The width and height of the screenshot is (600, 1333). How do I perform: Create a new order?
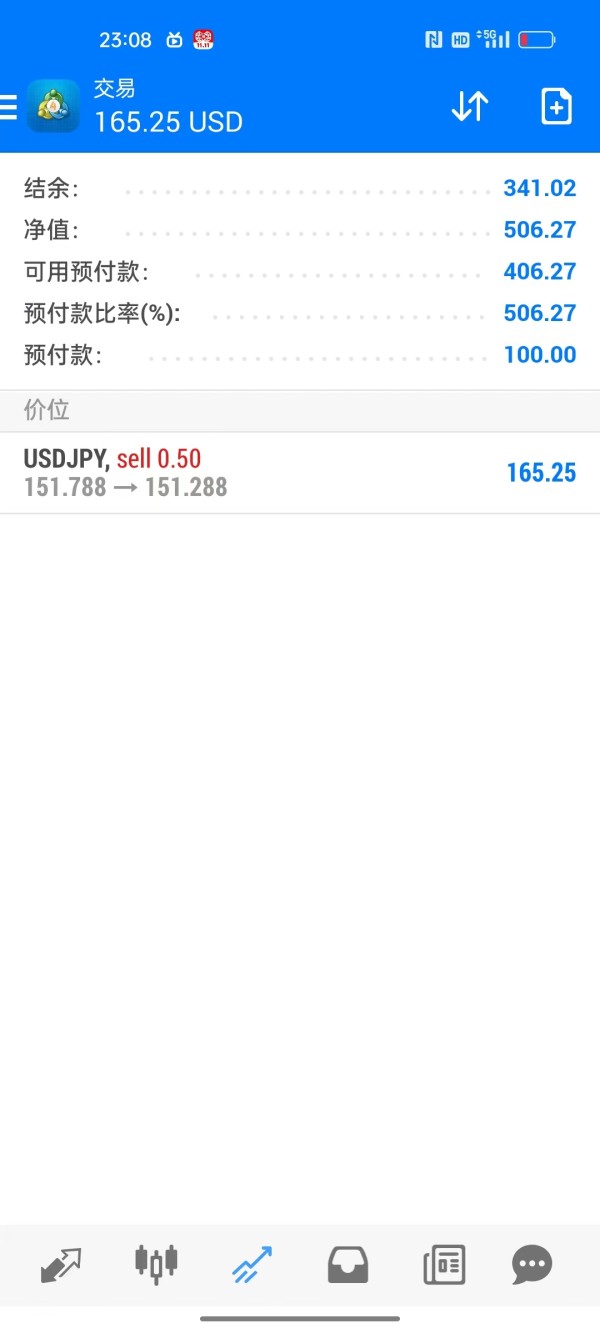click(x=556, y=106)
